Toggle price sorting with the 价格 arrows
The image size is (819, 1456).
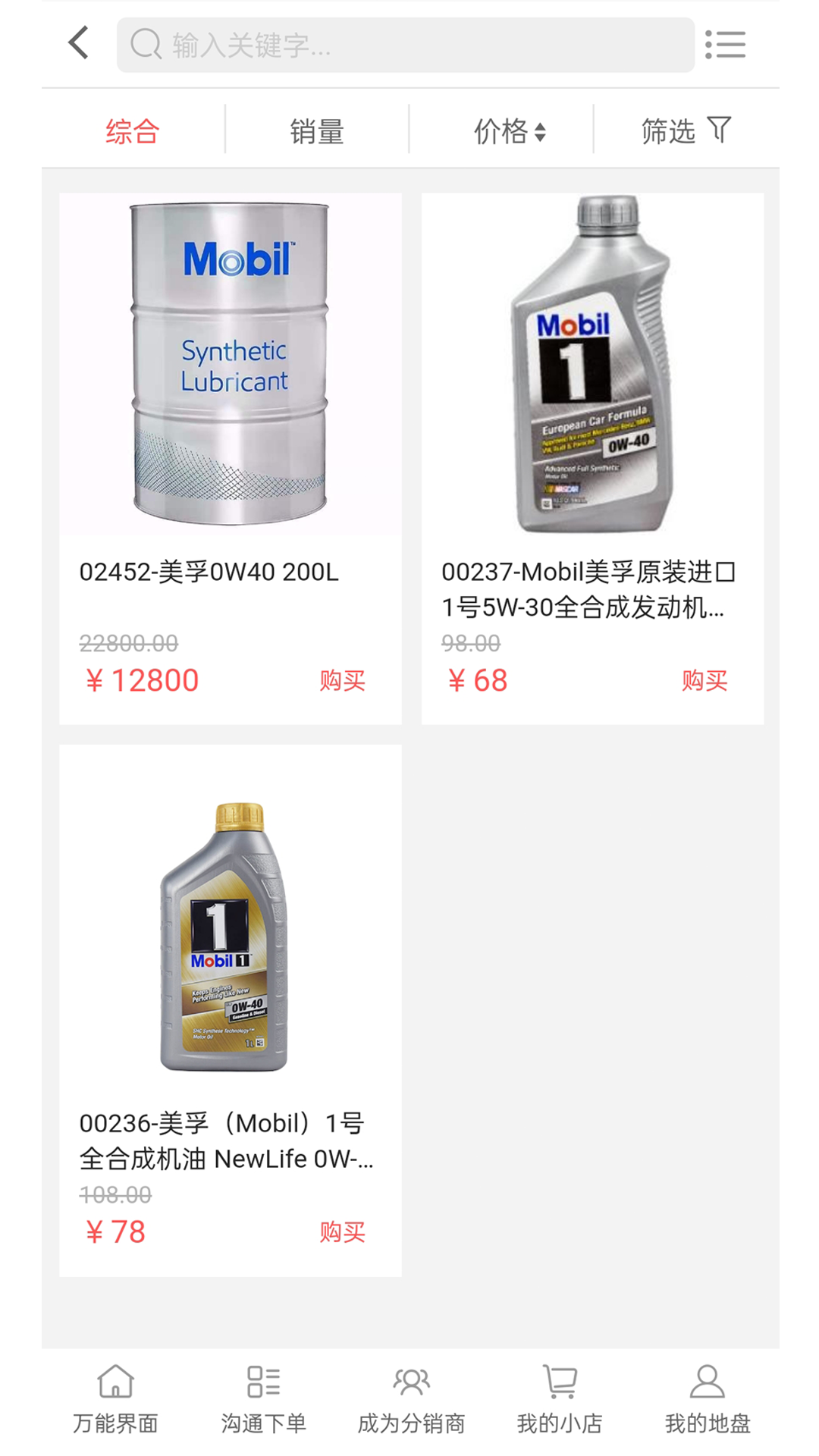(539, 130)
